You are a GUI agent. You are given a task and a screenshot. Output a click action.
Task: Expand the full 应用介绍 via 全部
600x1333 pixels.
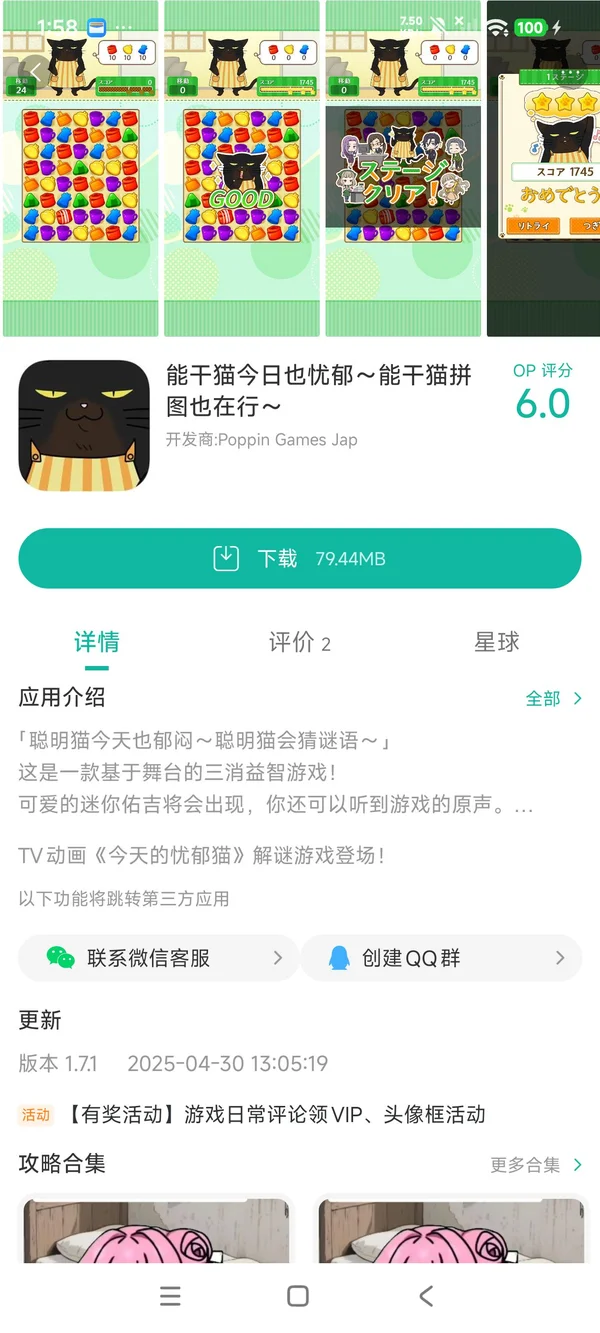553,699
